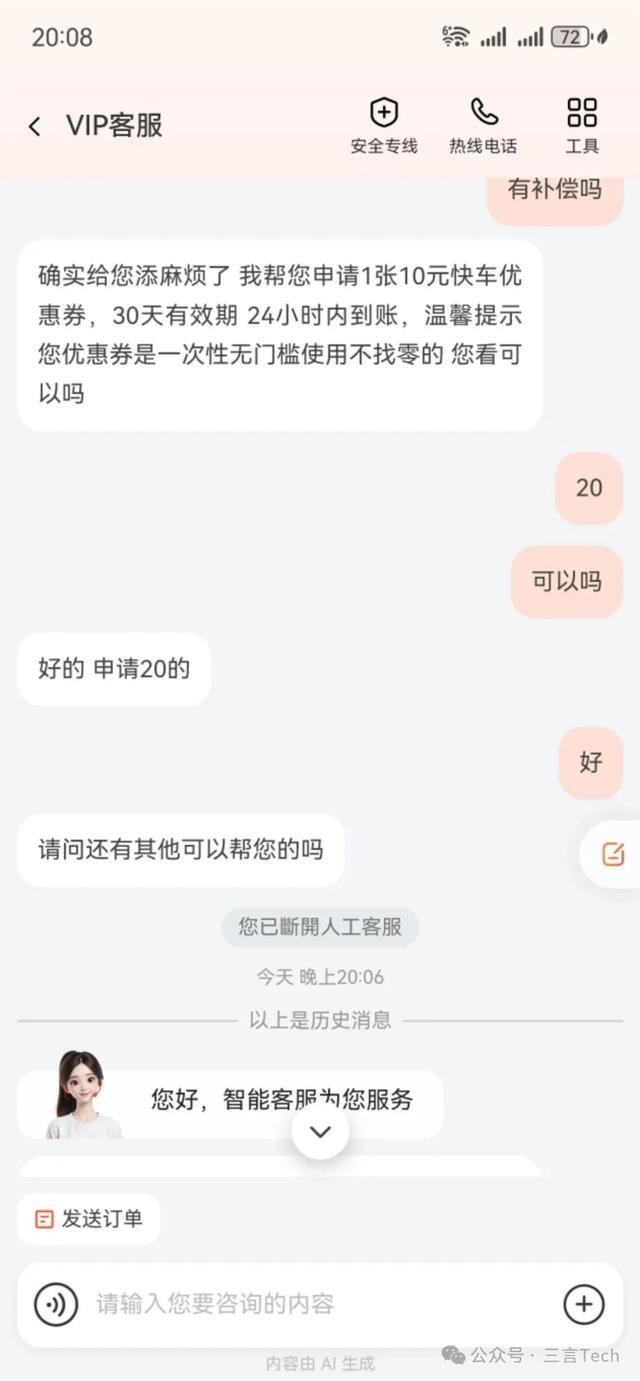640x1381 pixels.
Task: Call the 热线电话 hotline
Action: pos(483,126)
